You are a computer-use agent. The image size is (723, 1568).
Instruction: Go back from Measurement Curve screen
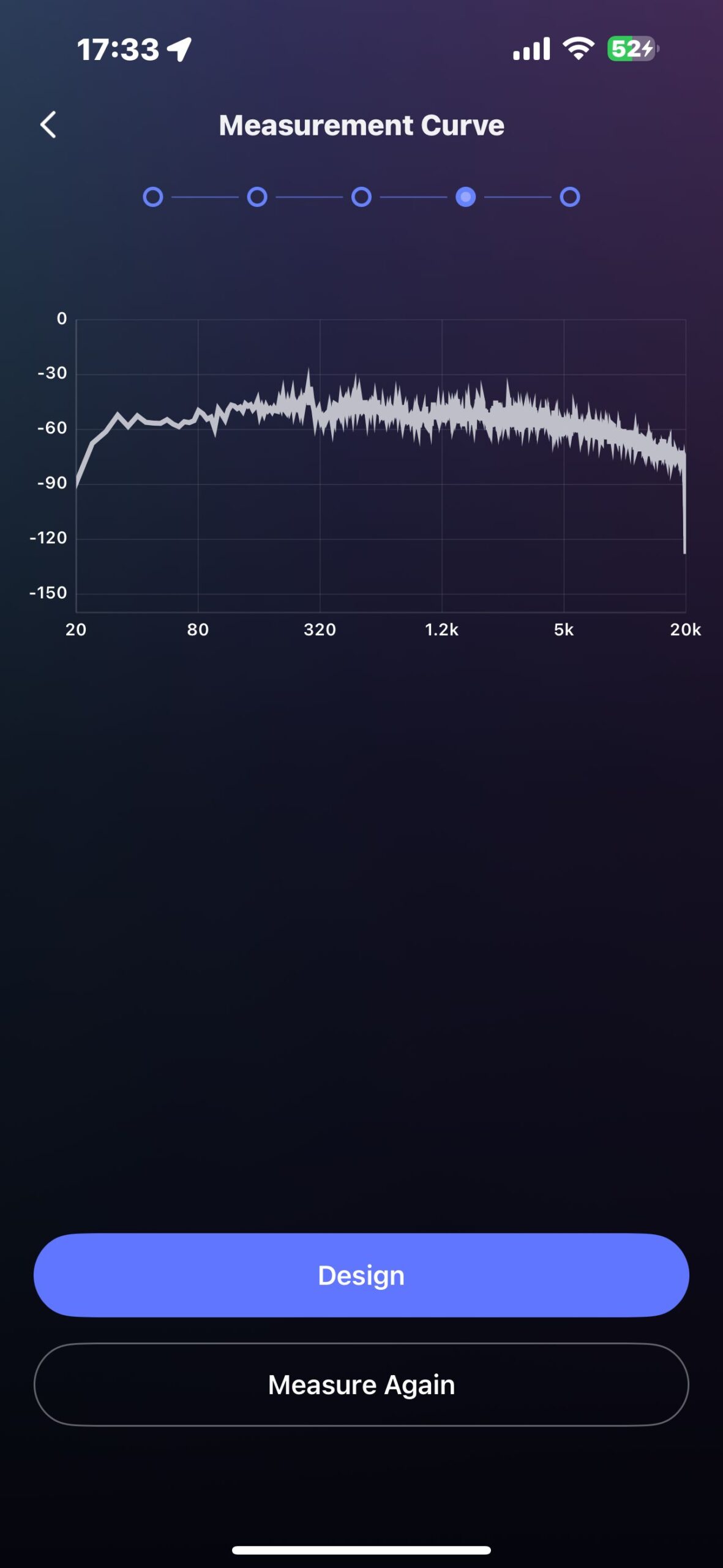49,125
